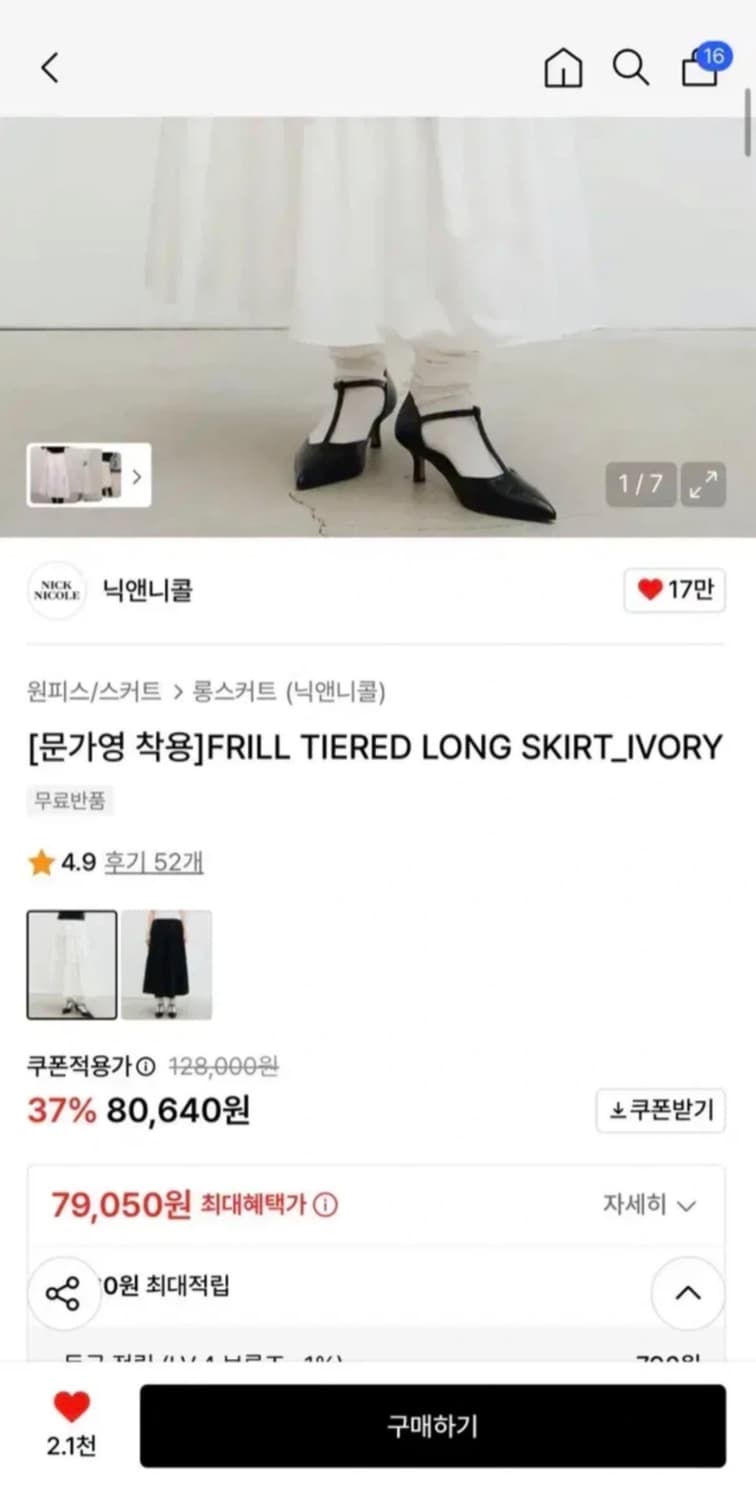Select the black skirt color thumbnail
The height and width of the screenshot is (1500, 756).
168,963
